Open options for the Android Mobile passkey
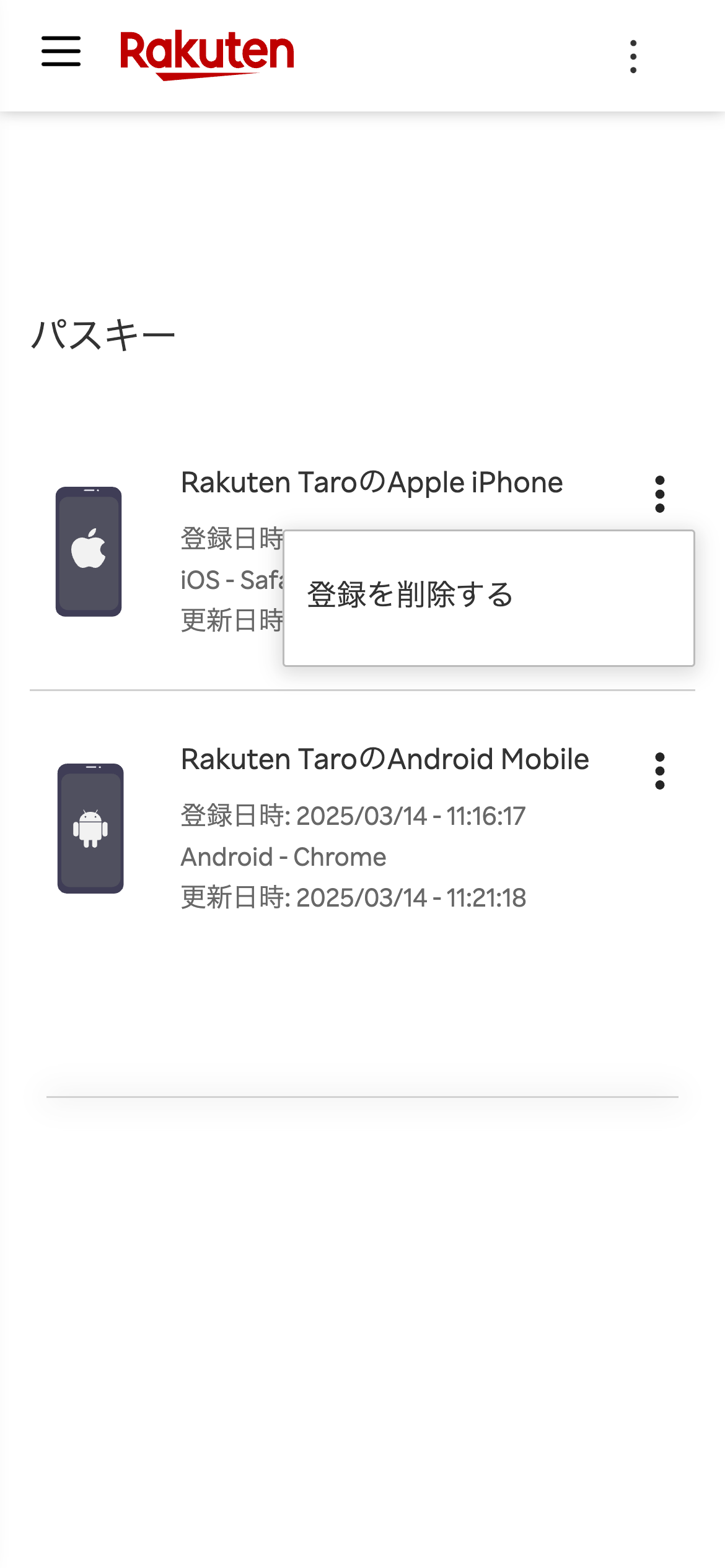Viewport: 725px width, 1568px height. (x=659, y=771)
